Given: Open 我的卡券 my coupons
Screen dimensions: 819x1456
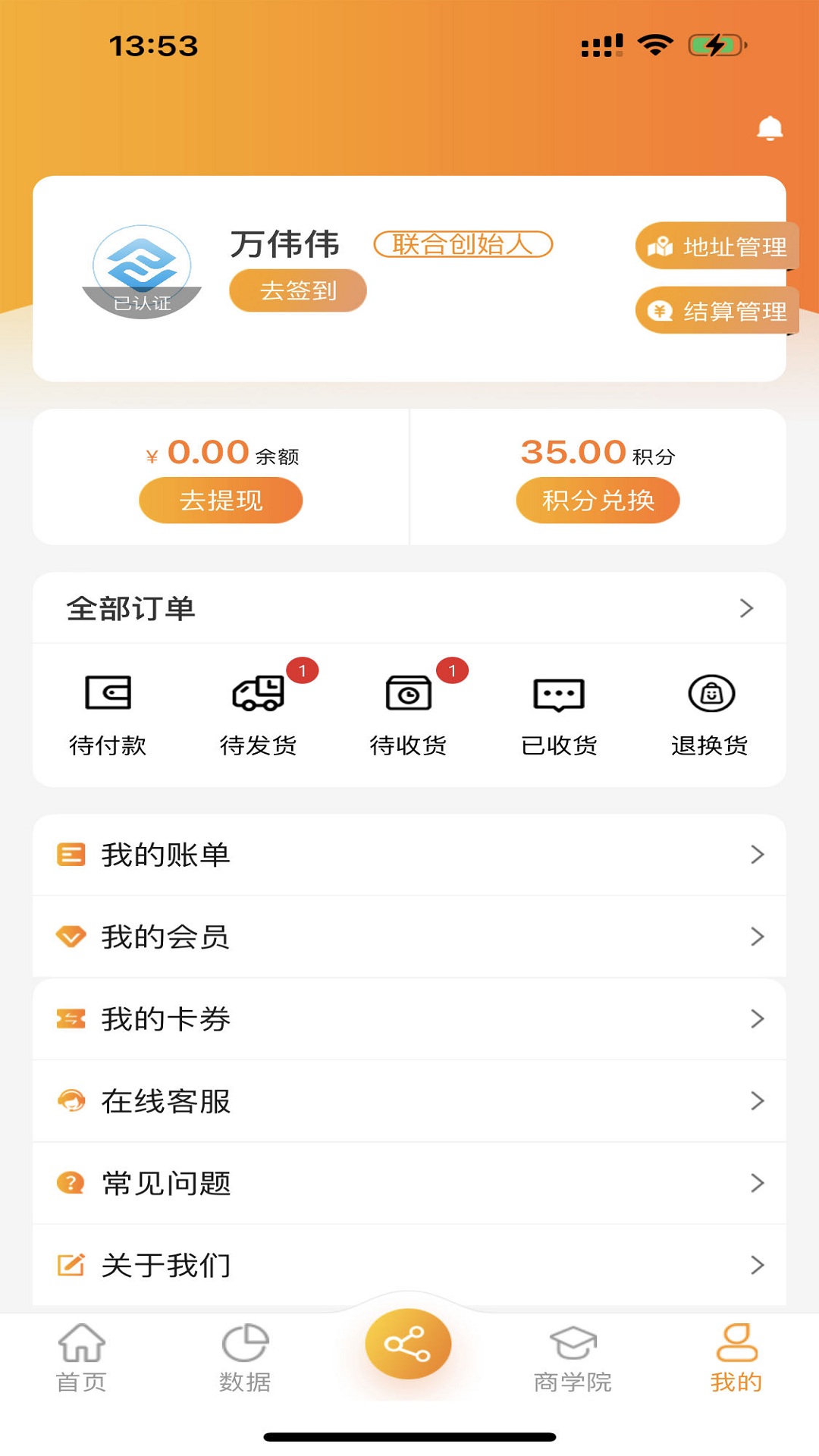Looking at the screenshot, I should (x=409, y=1018).
